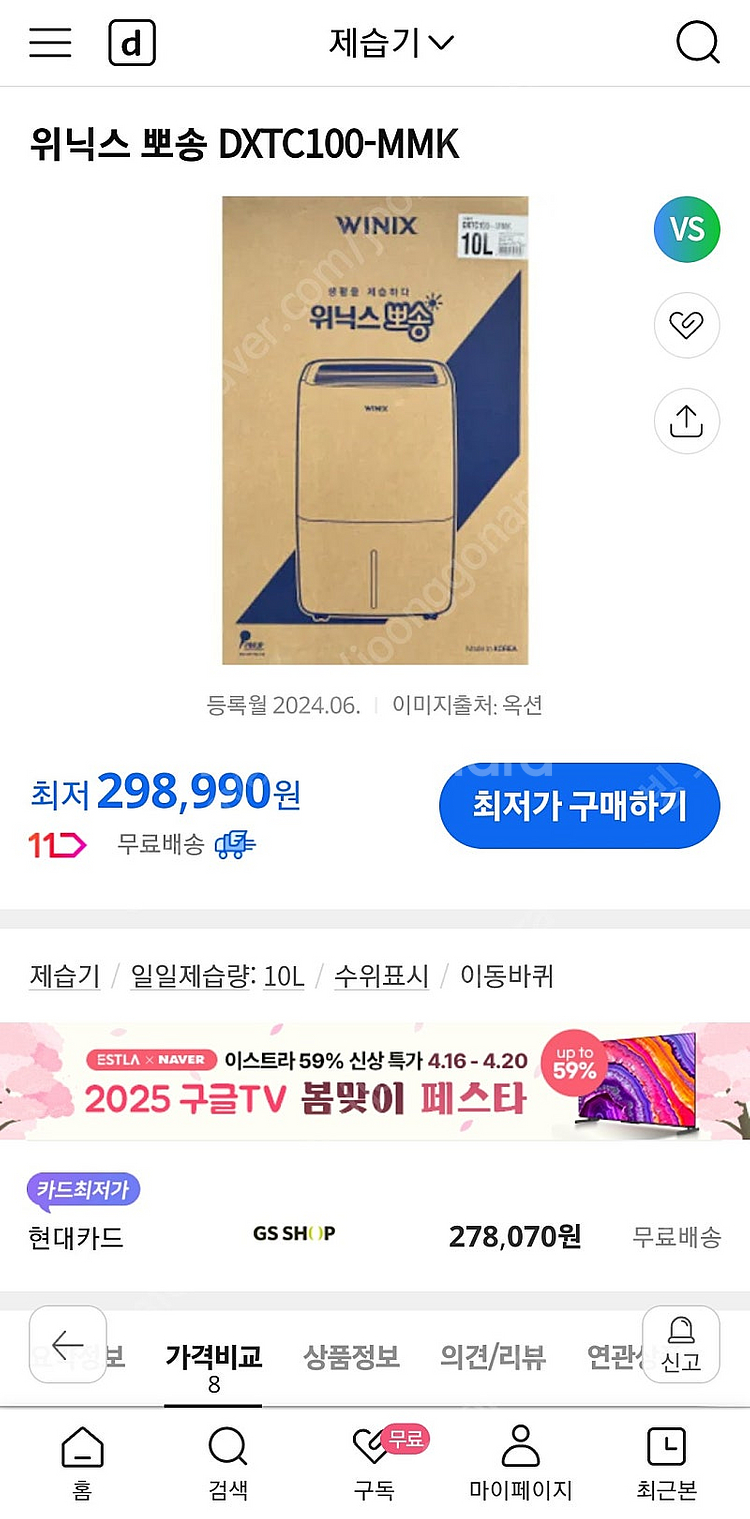This screenshot has height=1519, width=750.
Task: Open the 제습기 category link
Action: click(x=65, y=976)
